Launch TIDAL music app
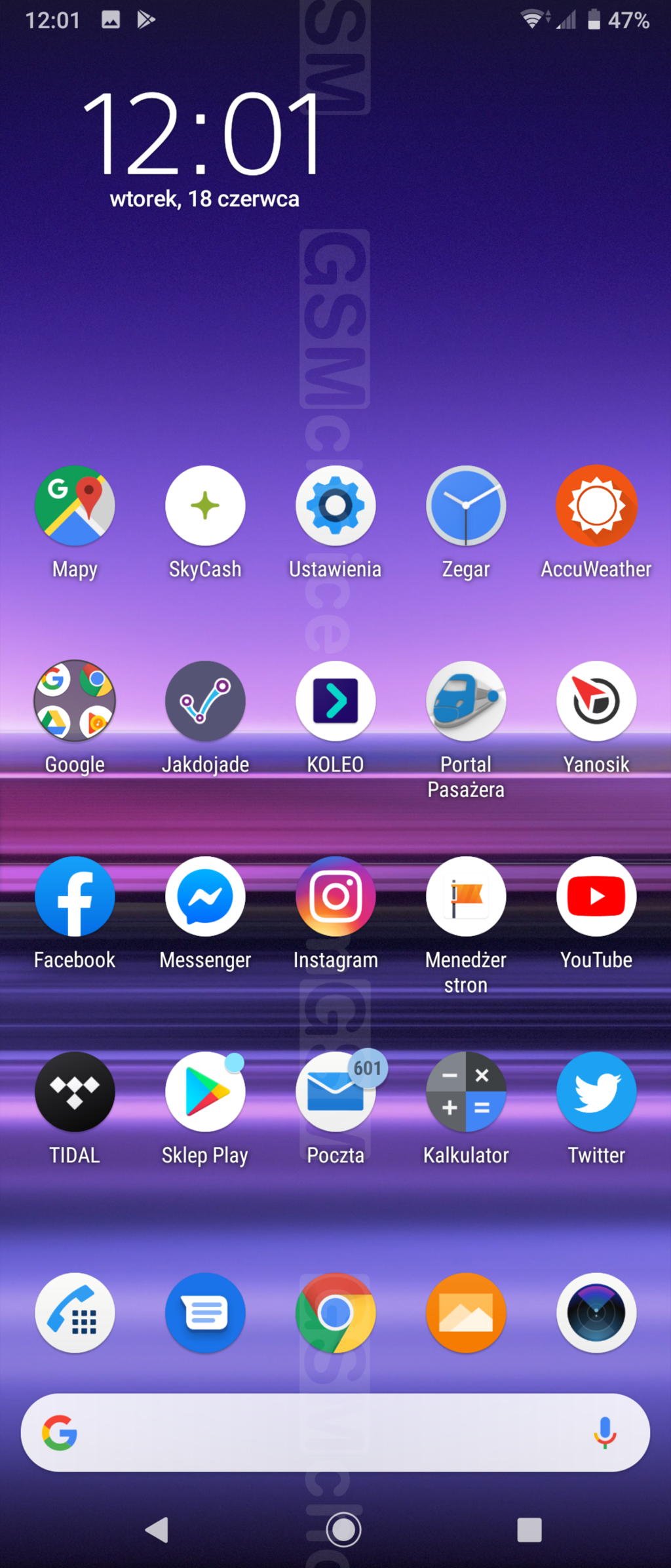This screenshot has width=671, height=1568. point(75,1091)
